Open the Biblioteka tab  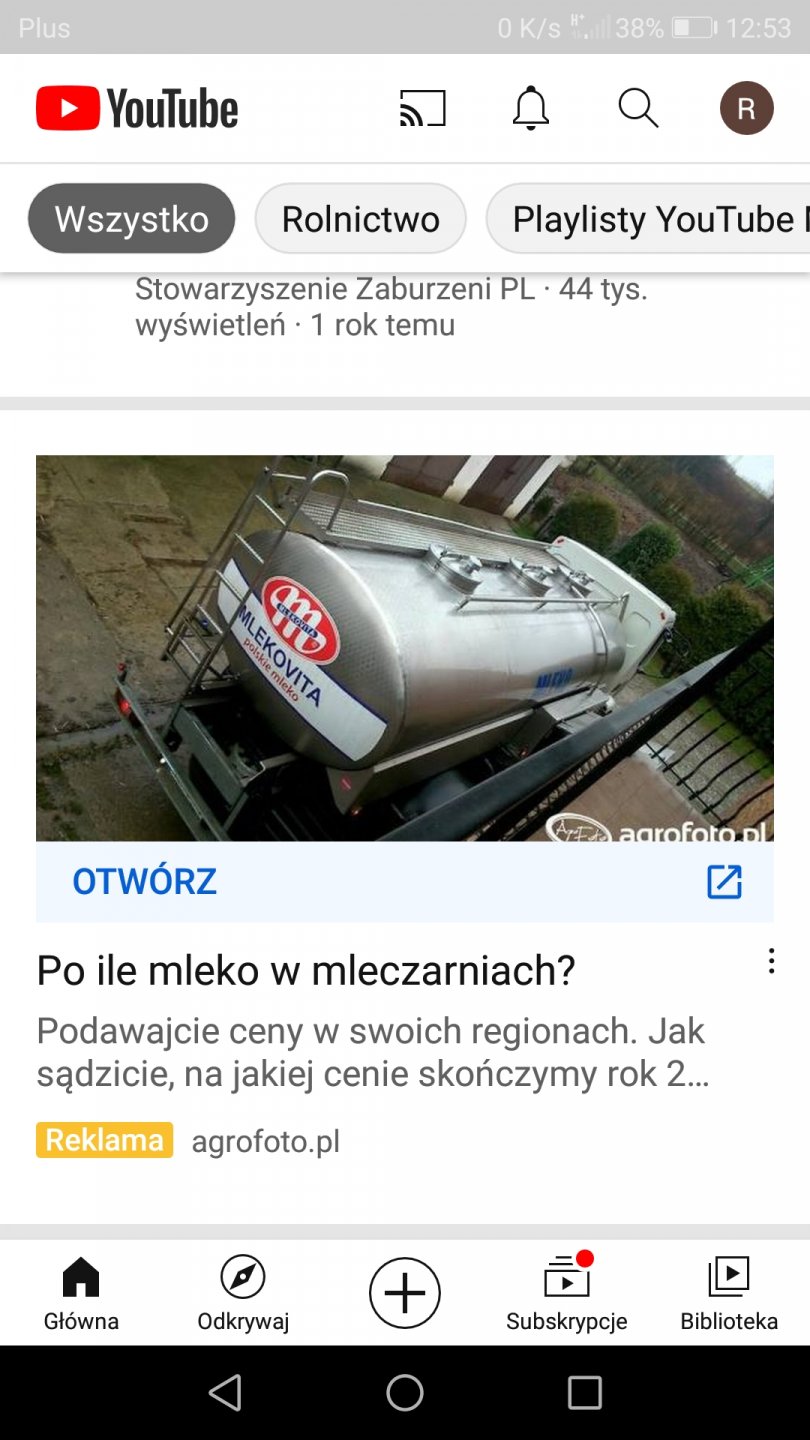point(729,1294)
